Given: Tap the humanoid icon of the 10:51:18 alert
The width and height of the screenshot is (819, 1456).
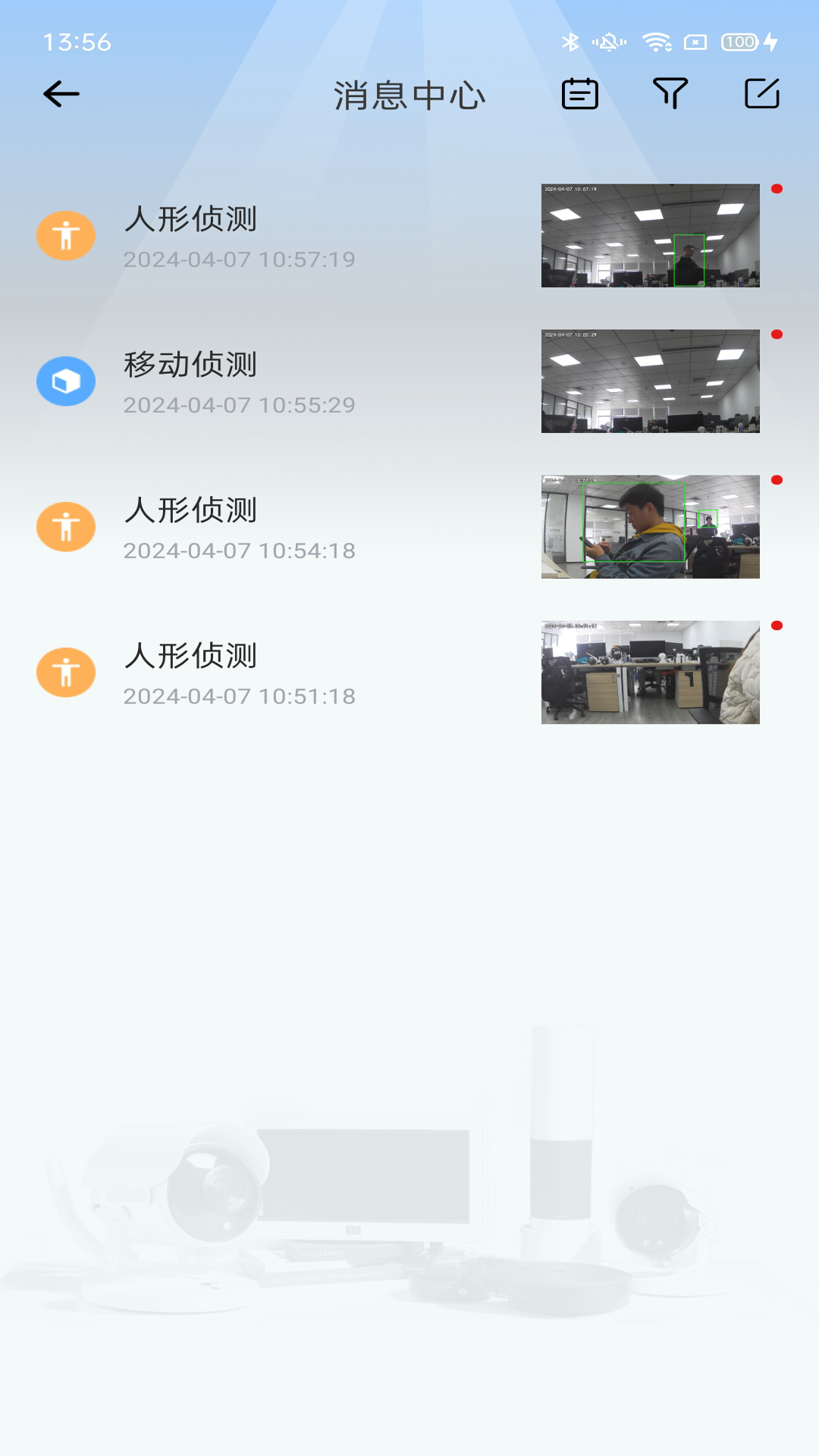Looking at the screenshot, I should click(x=67, y=671).
